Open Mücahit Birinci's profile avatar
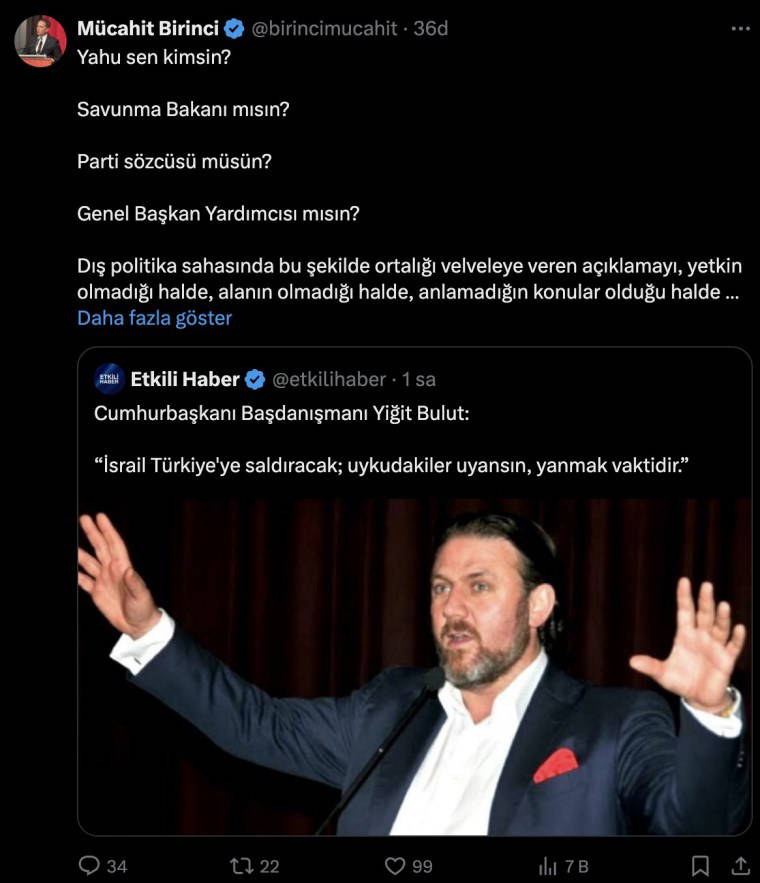 point(40,41)
